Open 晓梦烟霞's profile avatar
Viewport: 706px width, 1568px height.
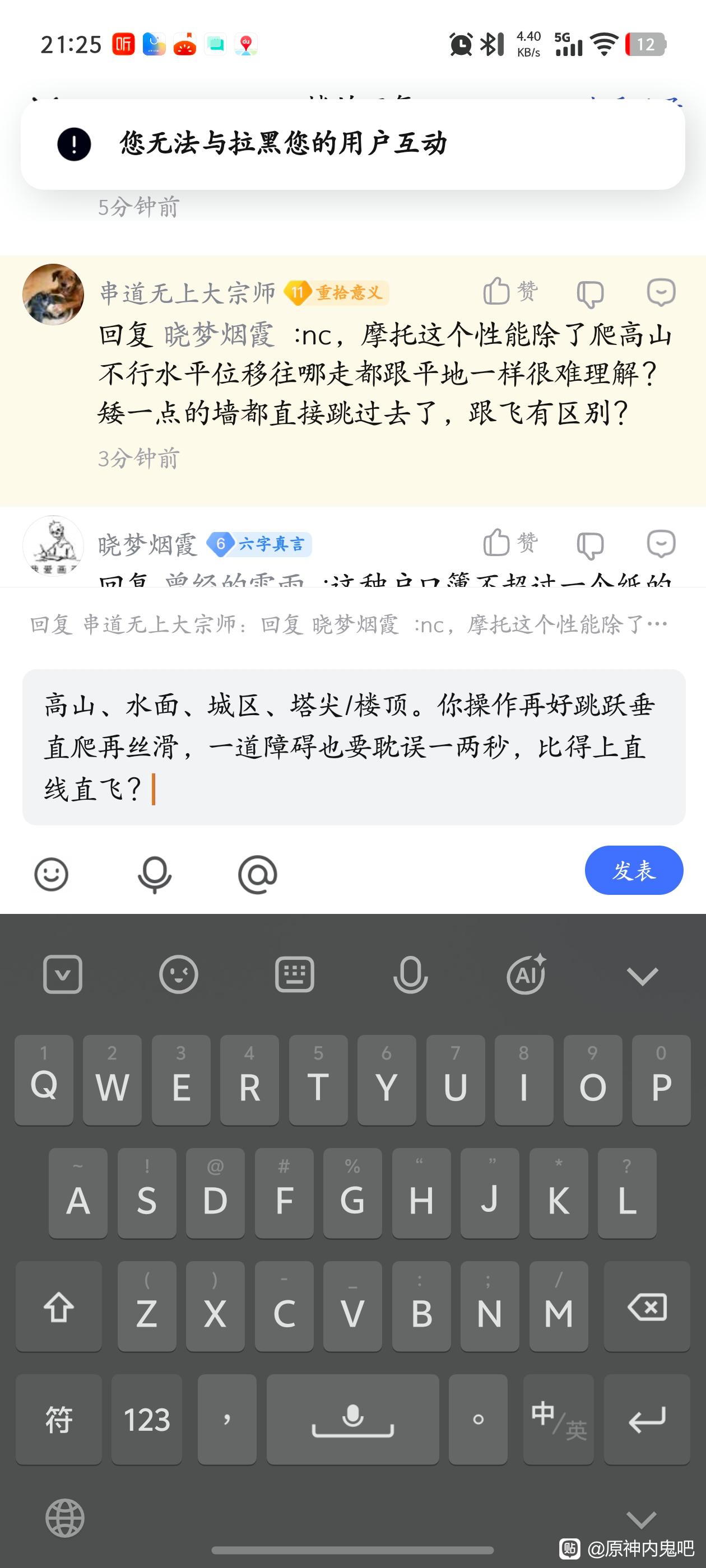53,546
